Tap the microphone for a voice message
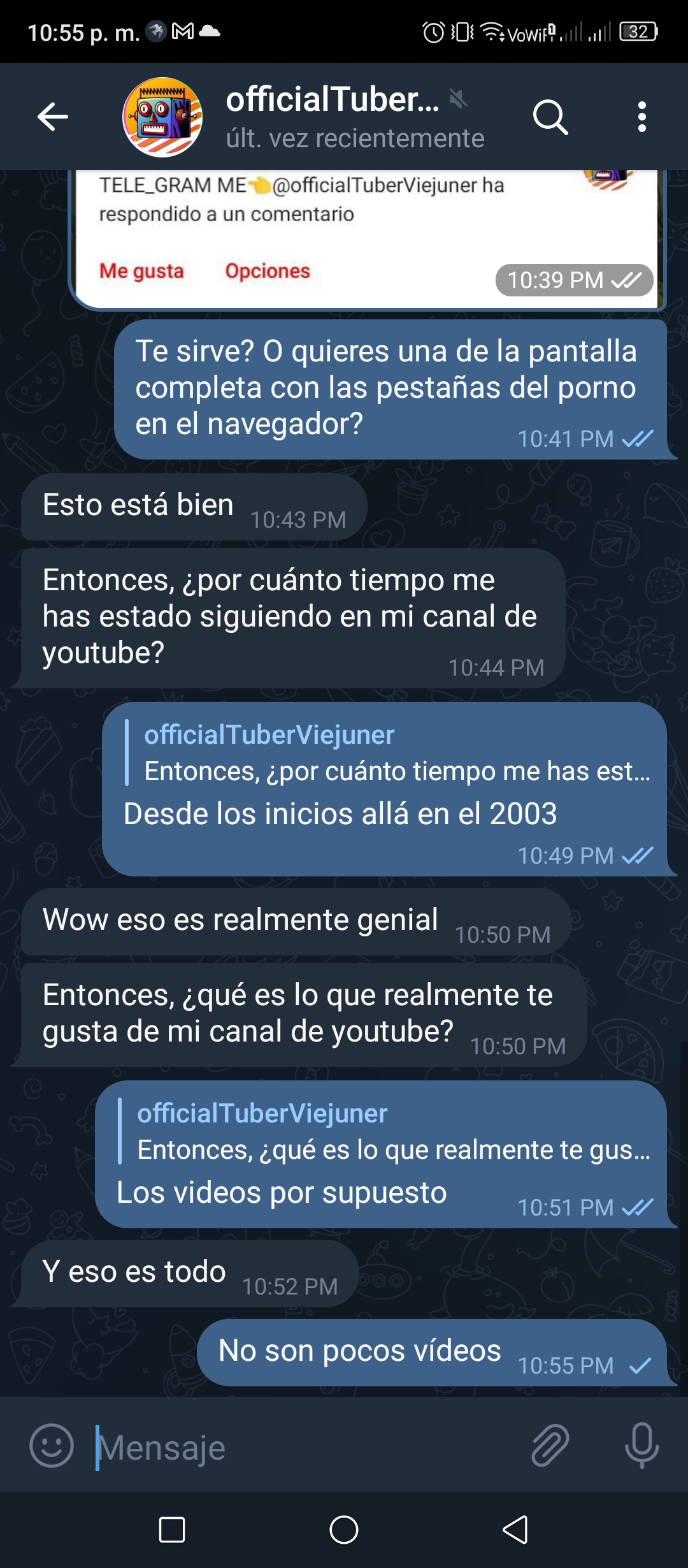Screen dimensions: 688x1568 click(x=641, y=1446)
